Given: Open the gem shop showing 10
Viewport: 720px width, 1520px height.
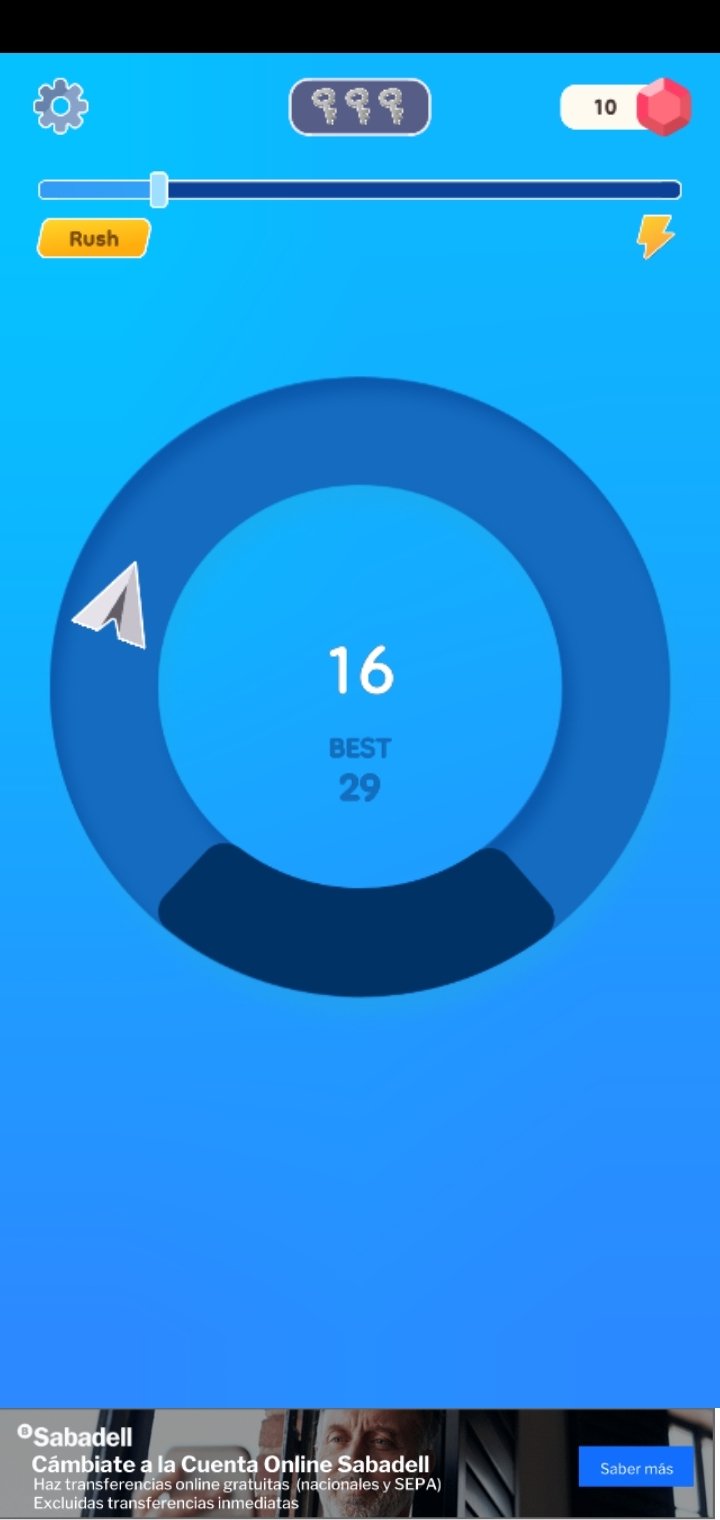Looking at the screenshot, I should [x=625, y=107].
